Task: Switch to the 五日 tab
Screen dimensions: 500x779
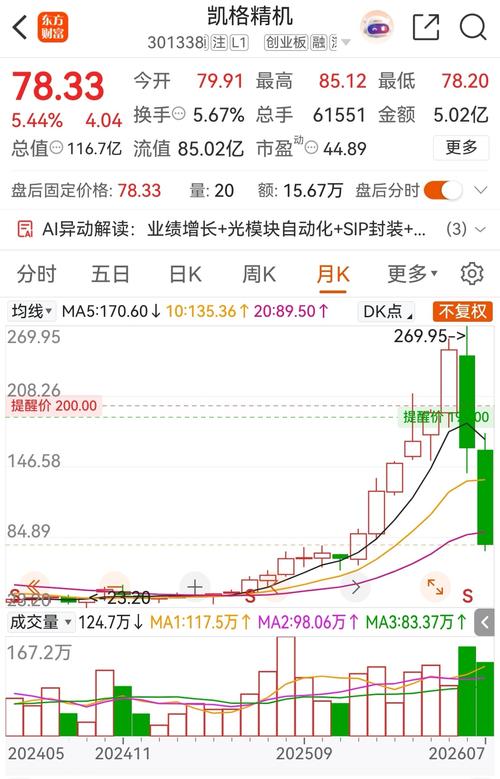Action: pyautogui.click(x=110, y=274)
